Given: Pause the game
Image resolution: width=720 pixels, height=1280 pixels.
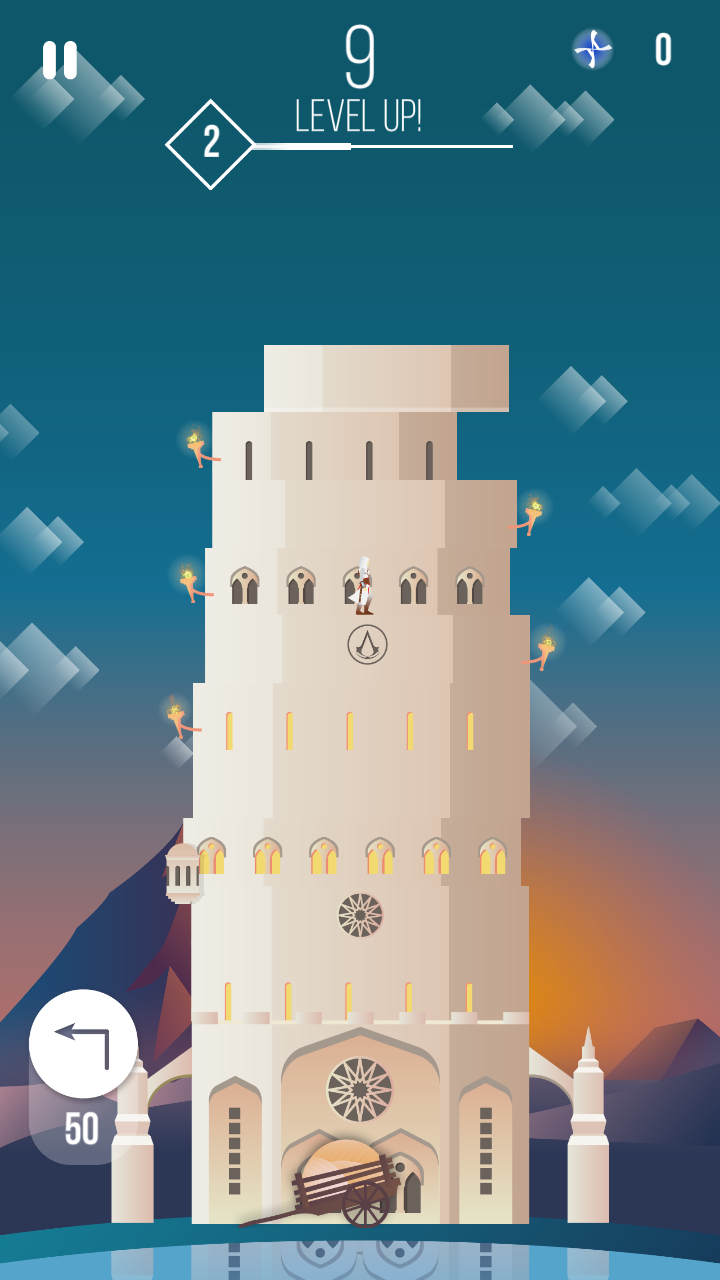Looking at the screenshot, I should tap(60, 60).
